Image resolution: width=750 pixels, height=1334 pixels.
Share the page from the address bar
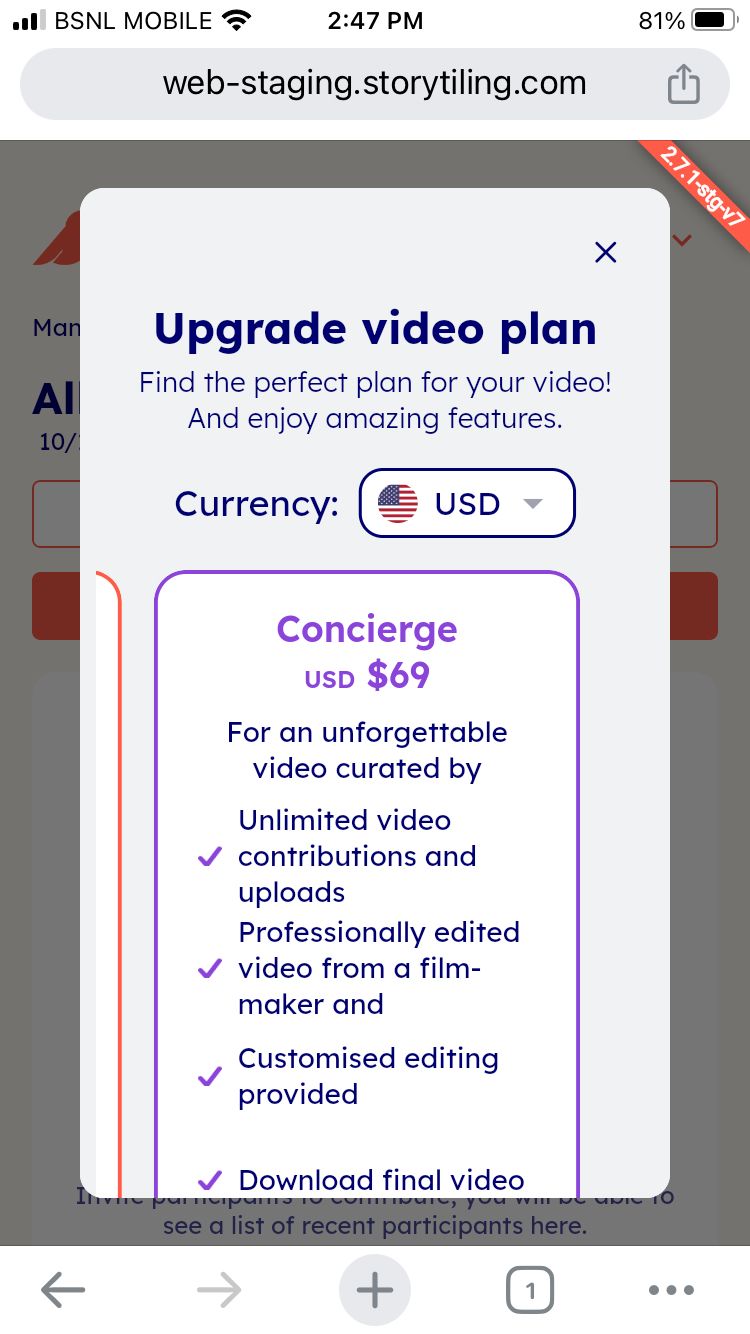683,83
